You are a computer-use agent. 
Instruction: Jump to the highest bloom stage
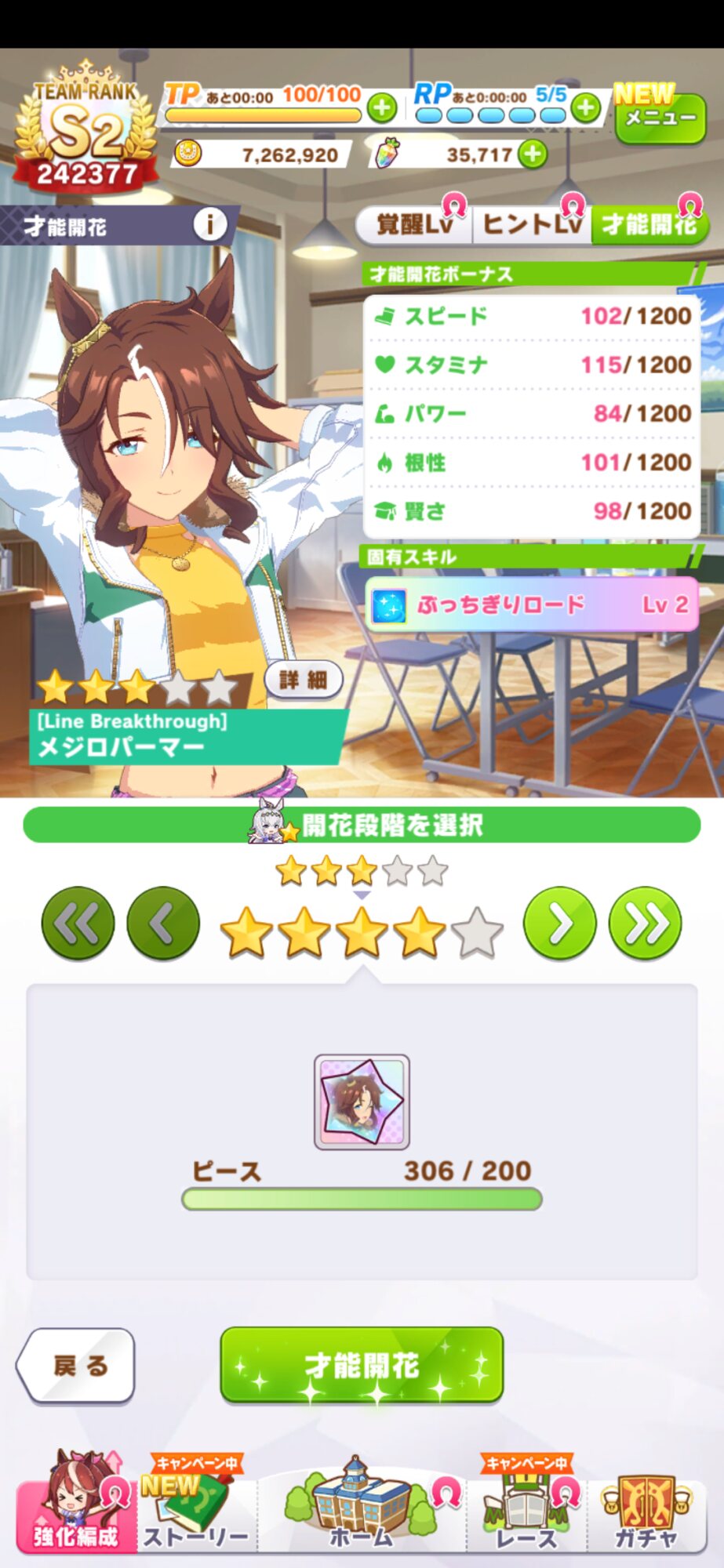(x=645, y=924)
